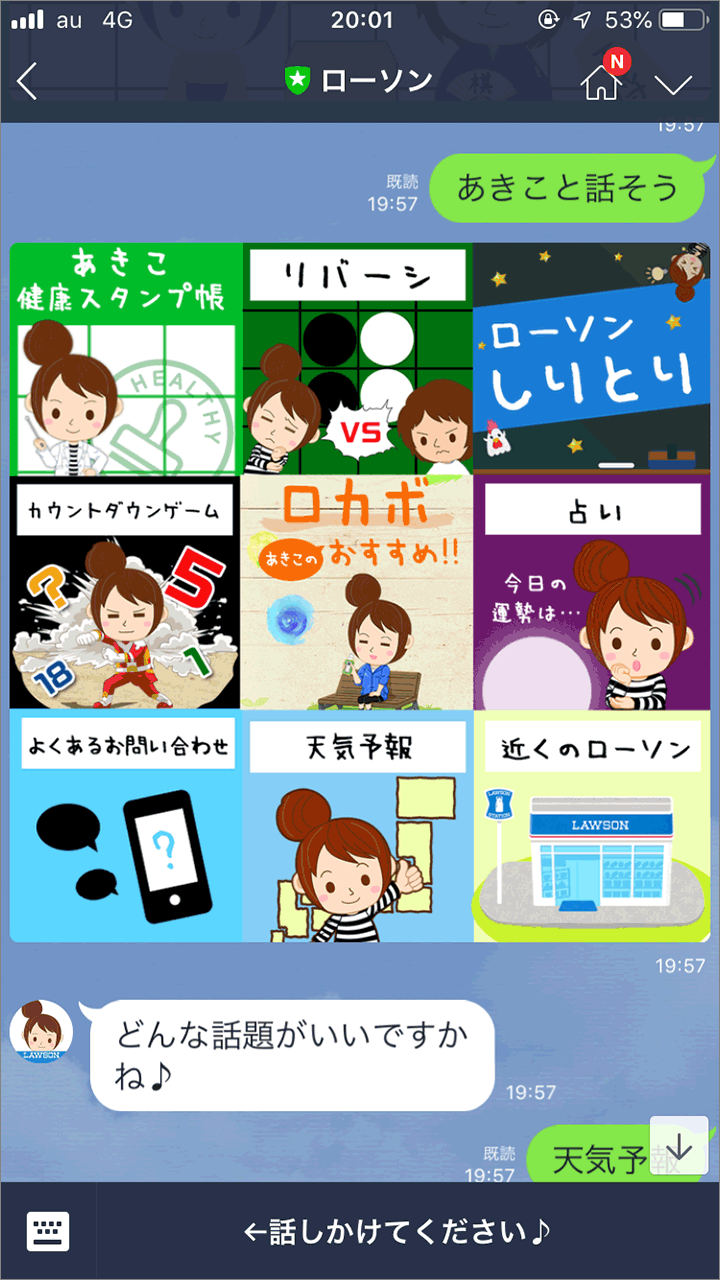Open あきこ健康スタンプ帳 tile

tap(126, 358)
